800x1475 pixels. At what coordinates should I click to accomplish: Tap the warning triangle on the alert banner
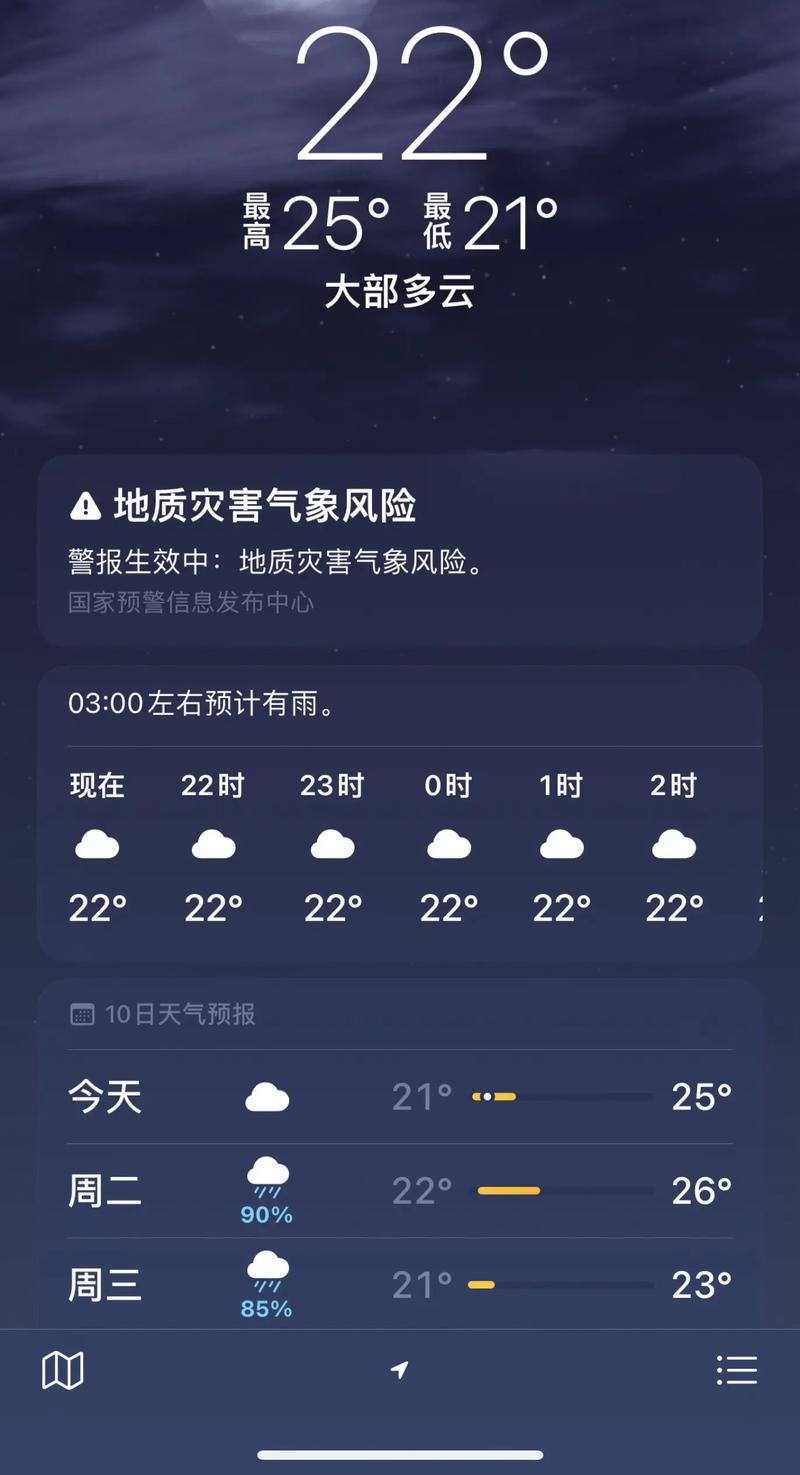coord(84,507)
